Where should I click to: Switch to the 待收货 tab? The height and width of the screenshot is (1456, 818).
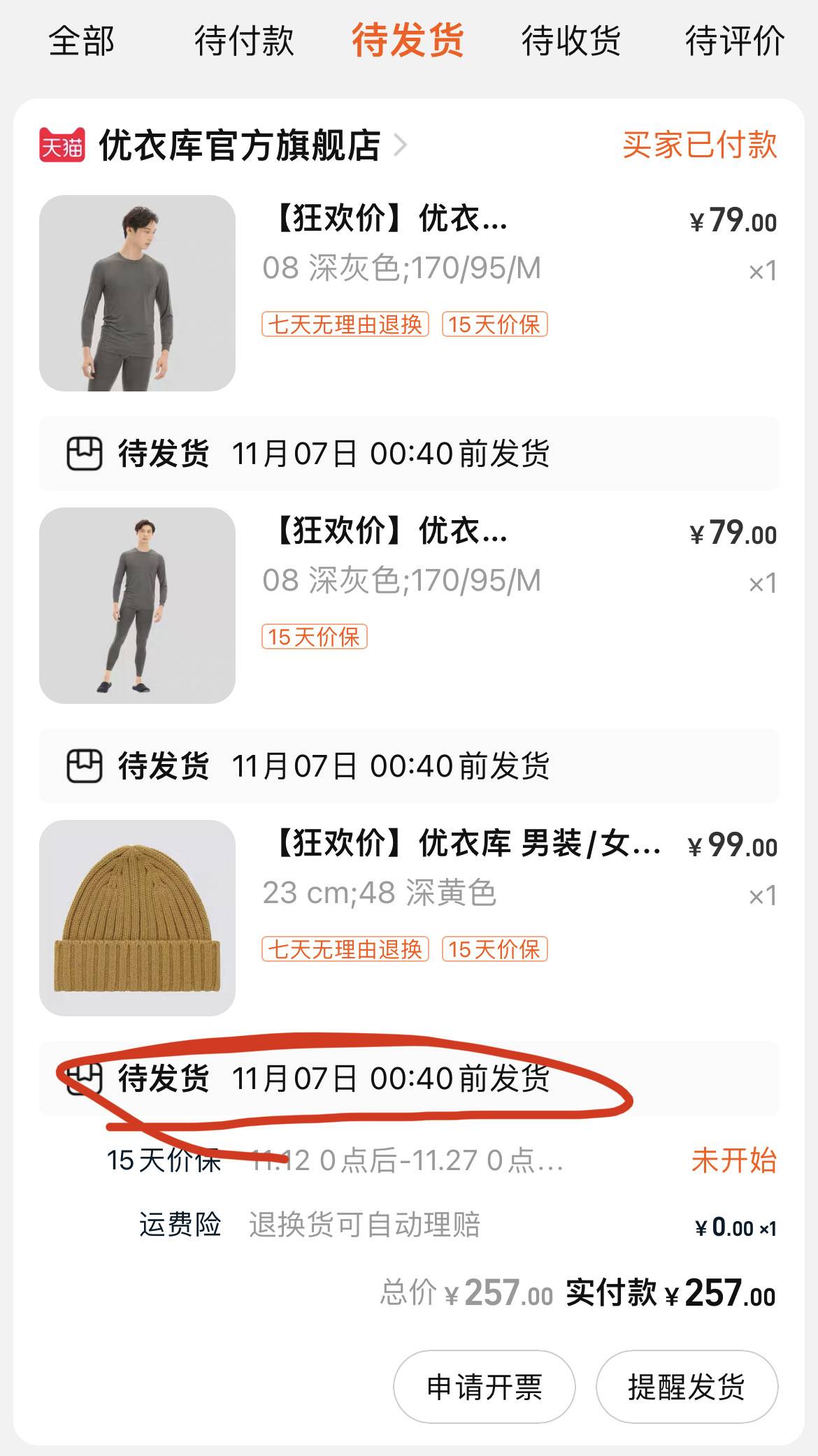coord(571,41)
